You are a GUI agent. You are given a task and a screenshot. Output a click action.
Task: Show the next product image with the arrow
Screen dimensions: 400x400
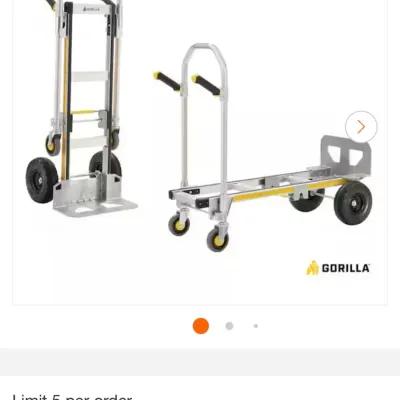click(x=361, y=127)
